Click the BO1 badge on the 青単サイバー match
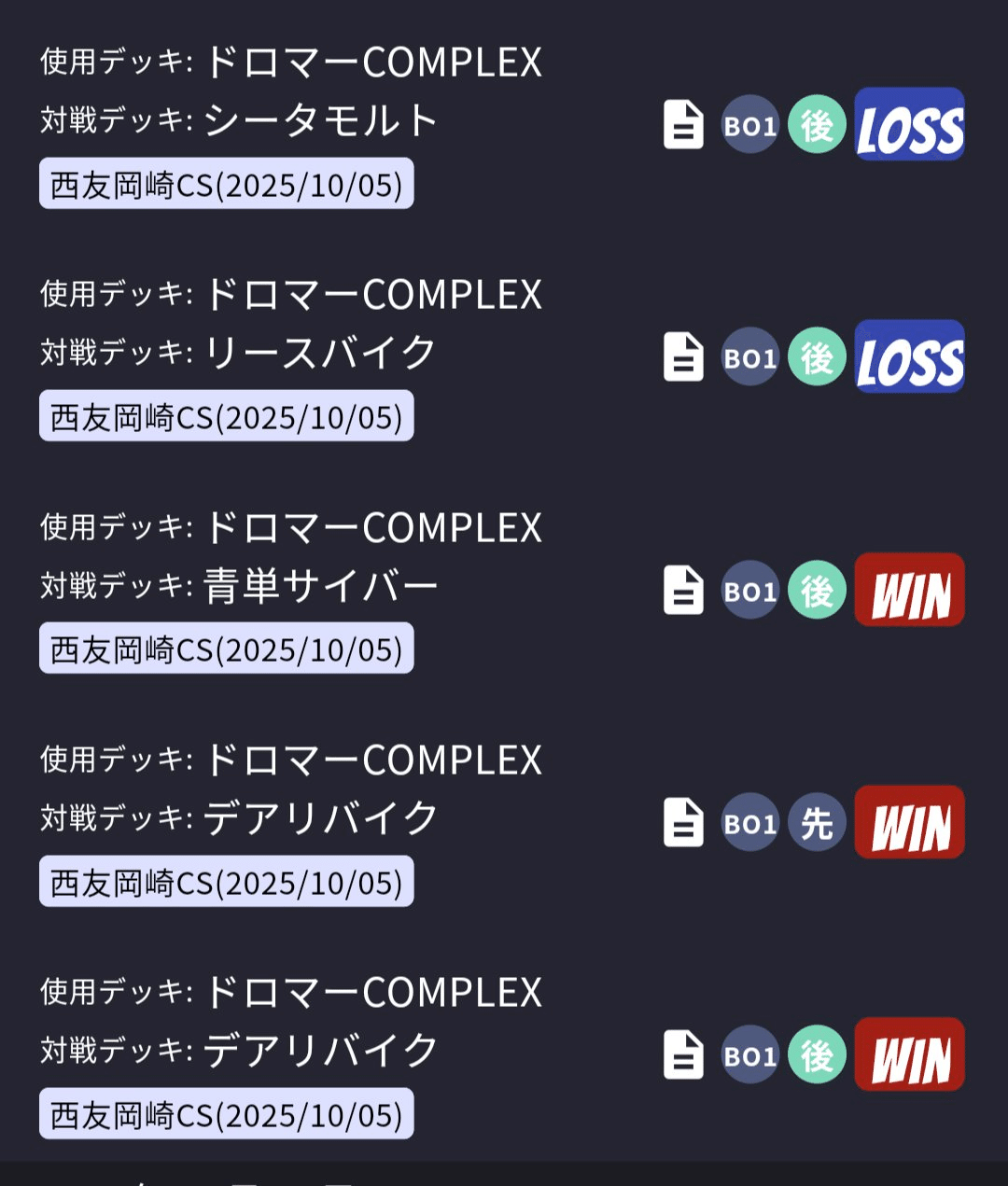This screenshot has height=1186, width=1008. (x=750, y=590)
